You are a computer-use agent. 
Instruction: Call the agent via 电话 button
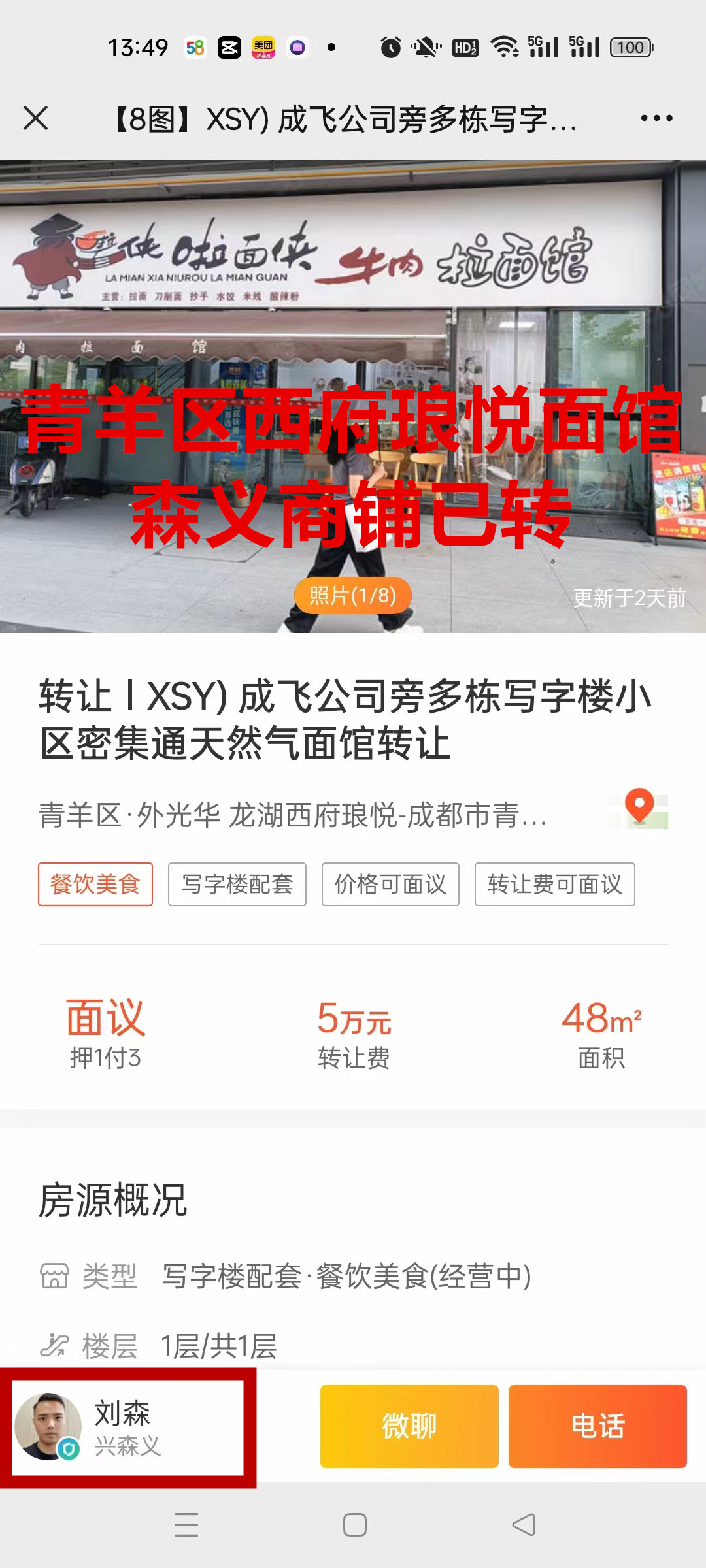pos(597,1426)
